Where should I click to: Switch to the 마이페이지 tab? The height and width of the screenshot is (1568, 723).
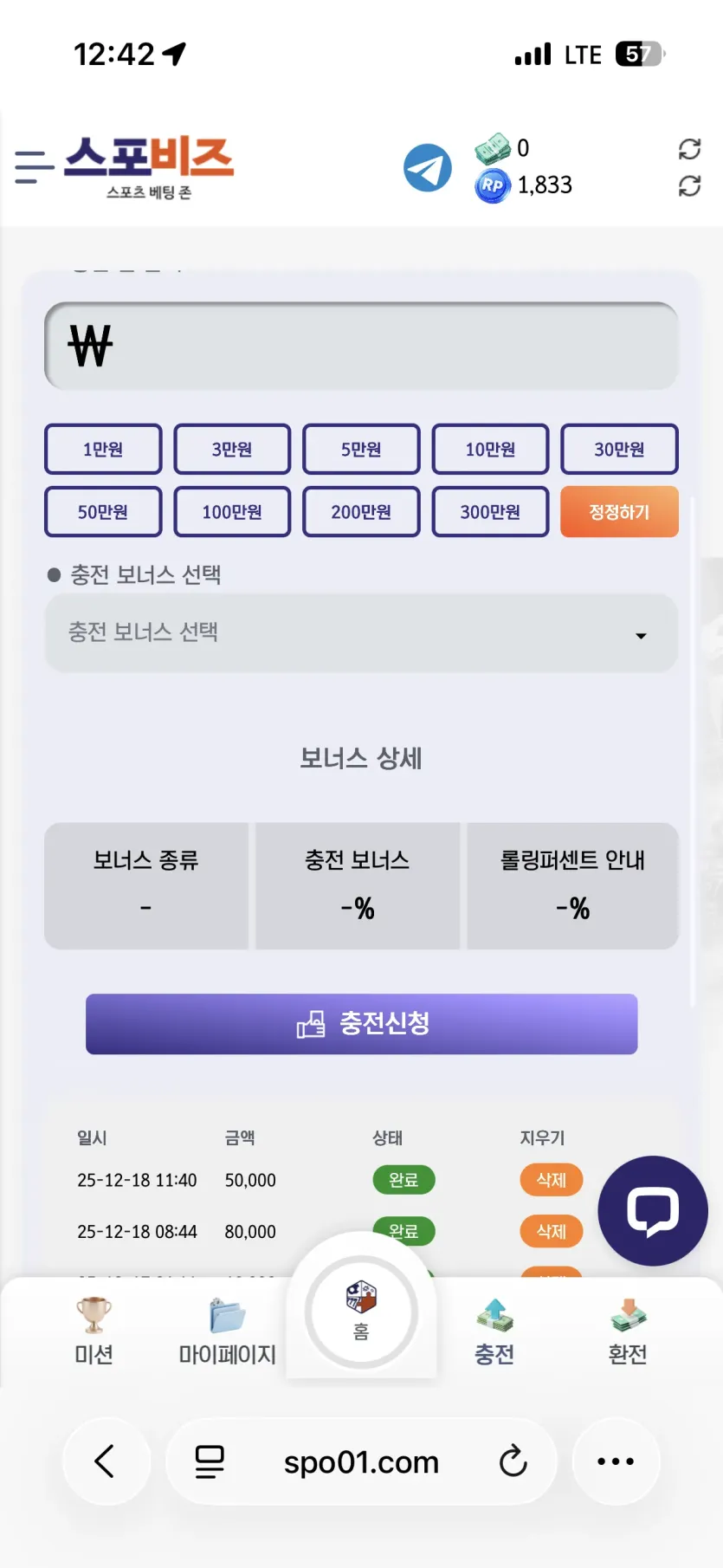pyautogui.click(x=227, y=1332)
